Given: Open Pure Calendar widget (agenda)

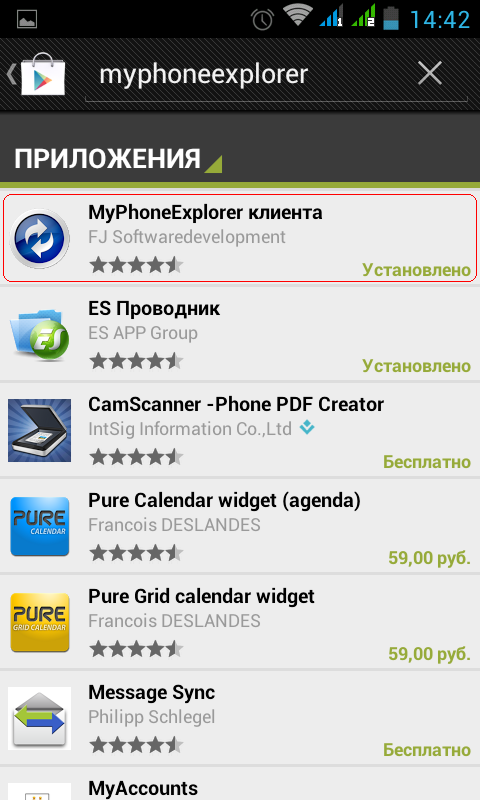Looking at the screenshot, I should coord(240,525).
